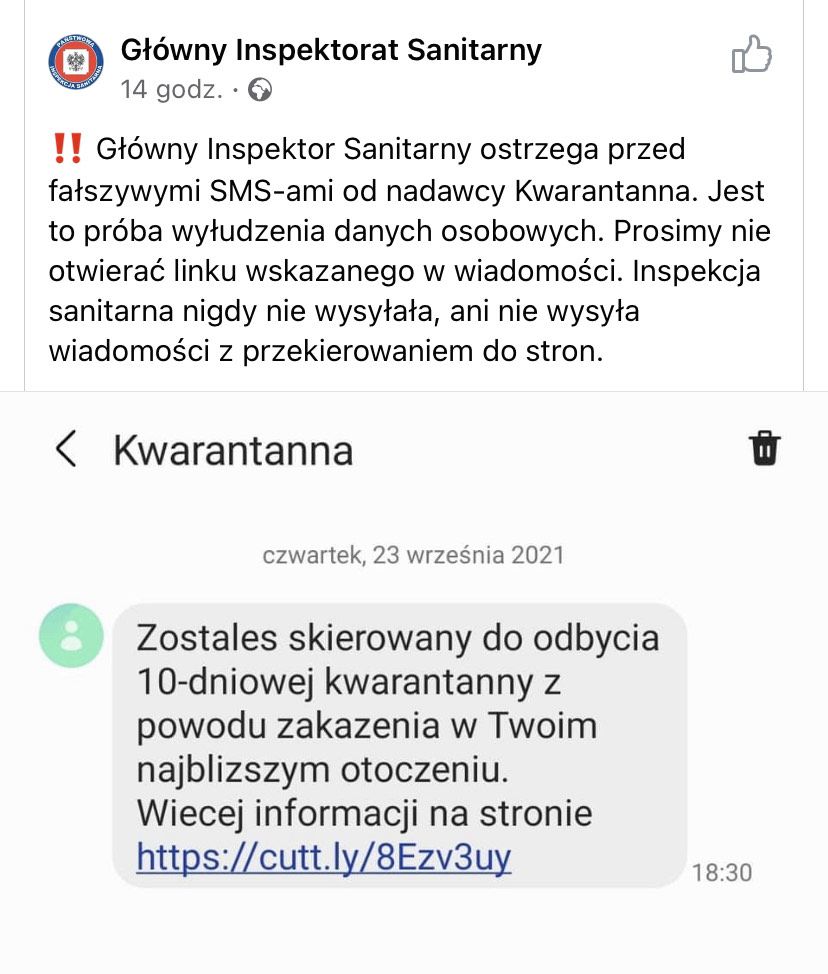Open the attached Kwarantanna SMS screenshot image
Viewport: 828px width, 974px height.
tap(414, 680)
